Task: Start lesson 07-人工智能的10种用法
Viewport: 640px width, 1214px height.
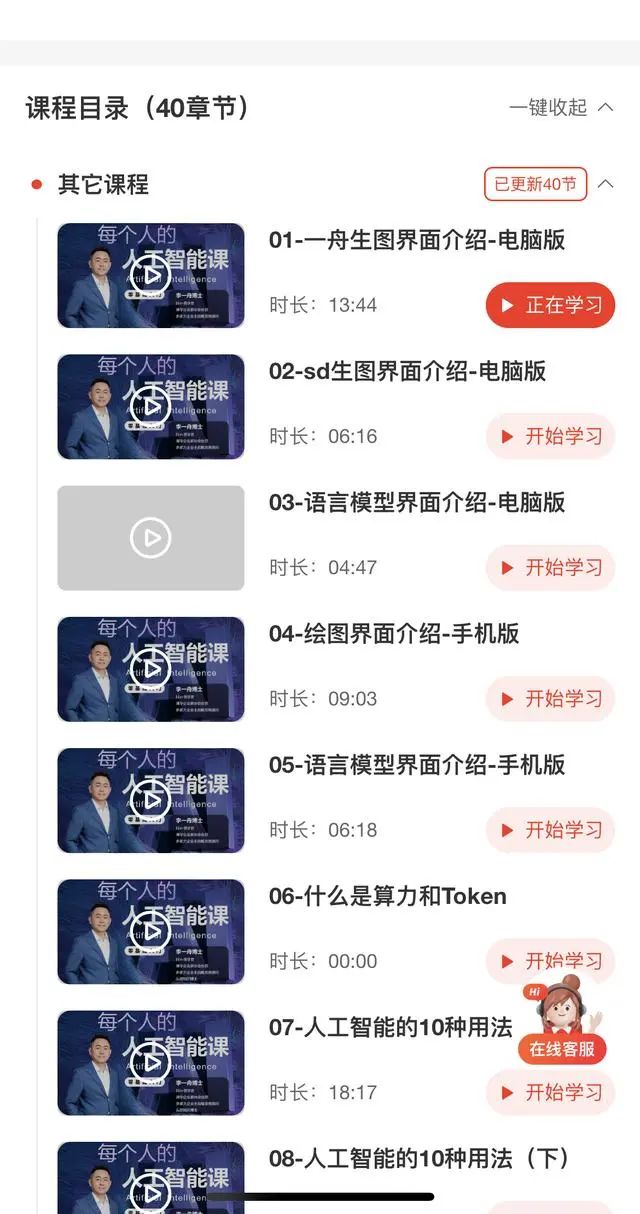Action: click(x=550, y=1092)
